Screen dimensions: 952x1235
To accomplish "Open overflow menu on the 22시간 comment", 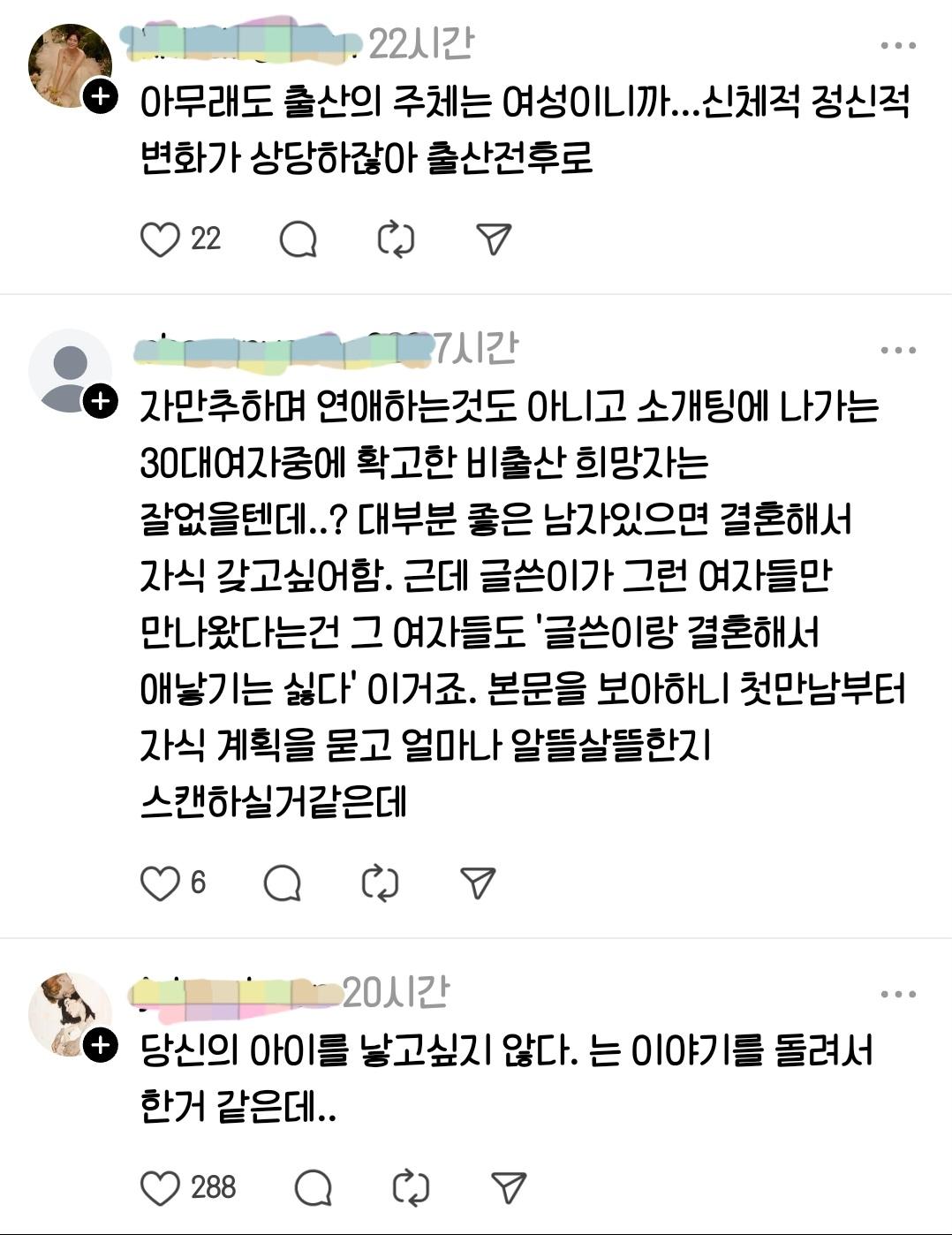I will pyautogui.click(x=898, y=46).
